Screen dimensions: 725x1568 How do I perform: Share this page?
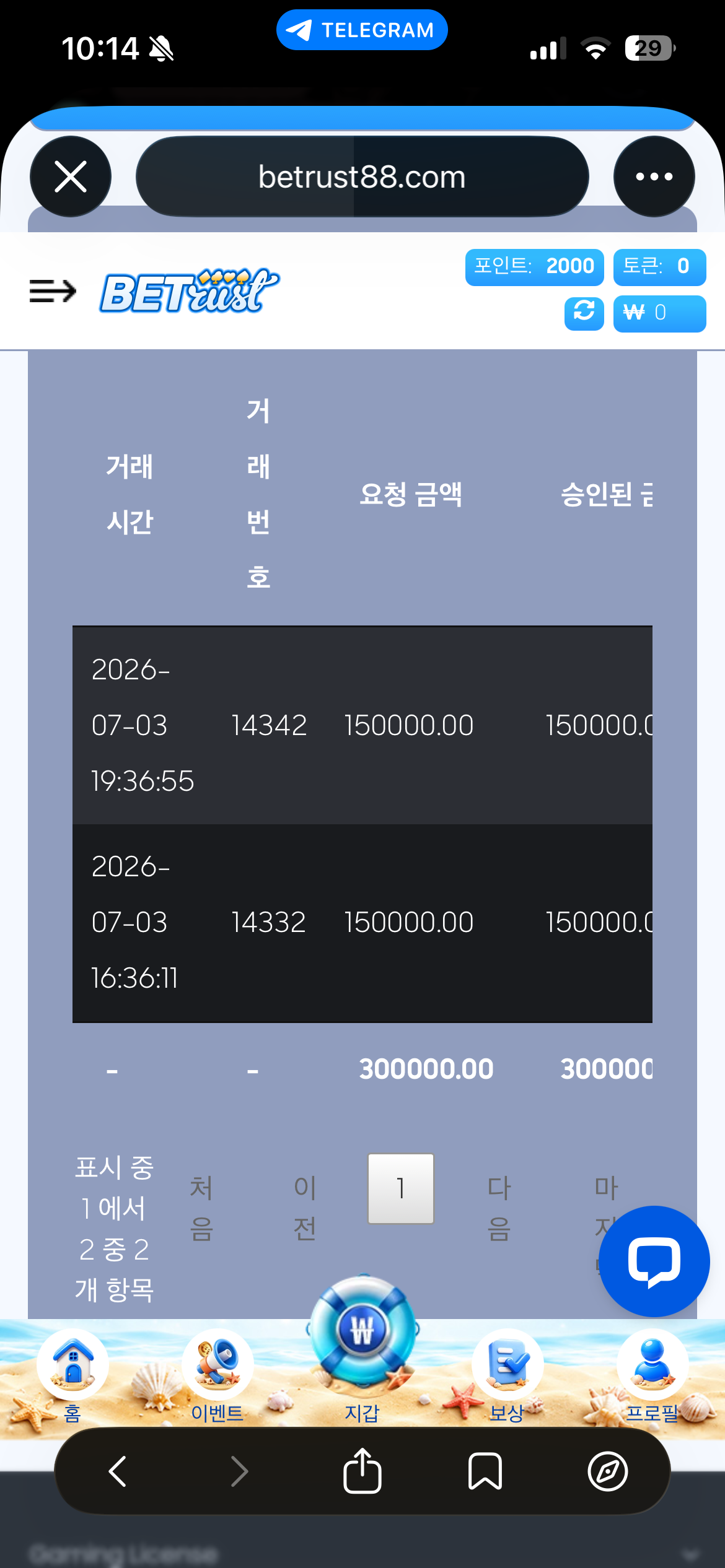pos(362,1470)
